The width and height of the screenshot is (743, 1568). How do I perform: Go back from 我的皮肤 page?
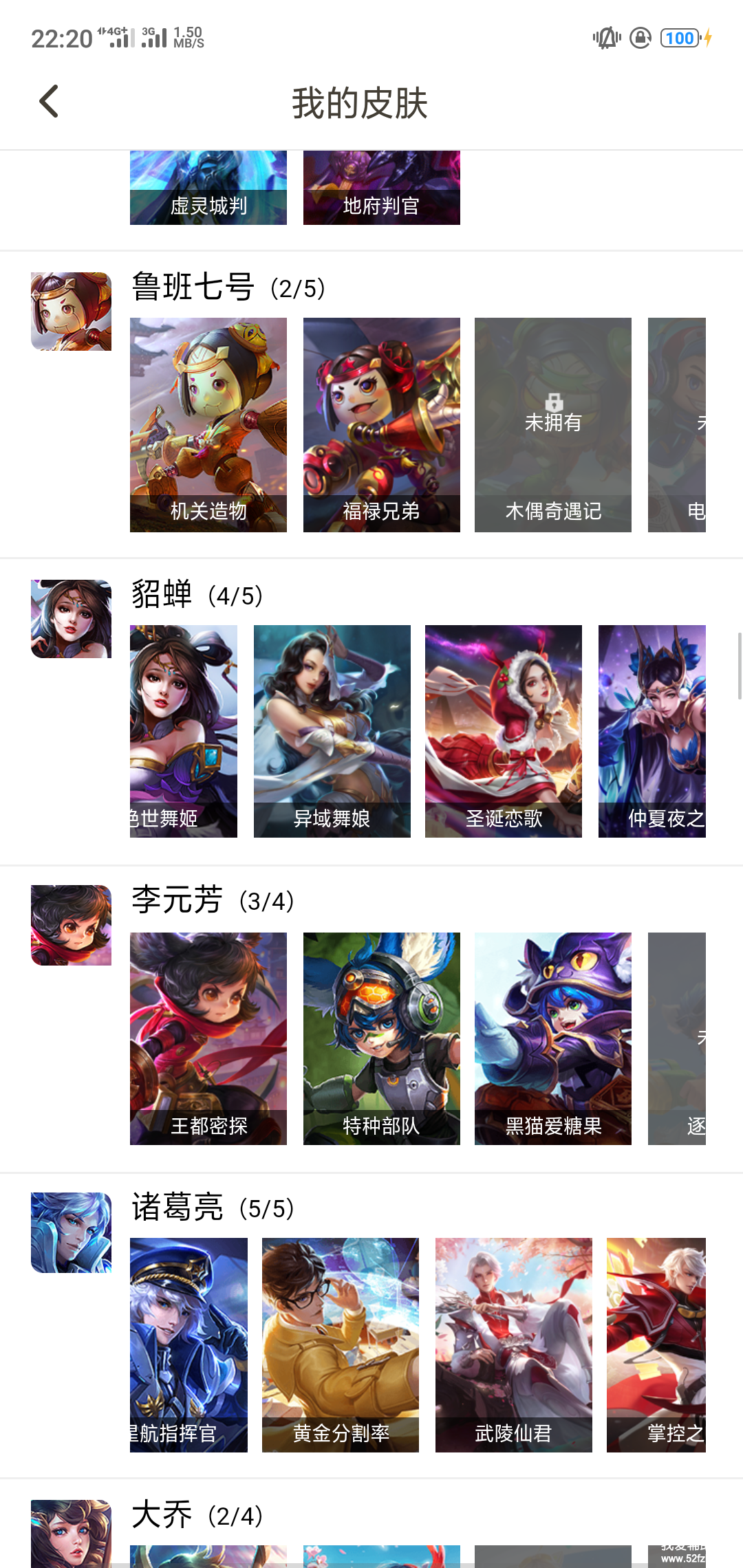click(x=49, y=102)
